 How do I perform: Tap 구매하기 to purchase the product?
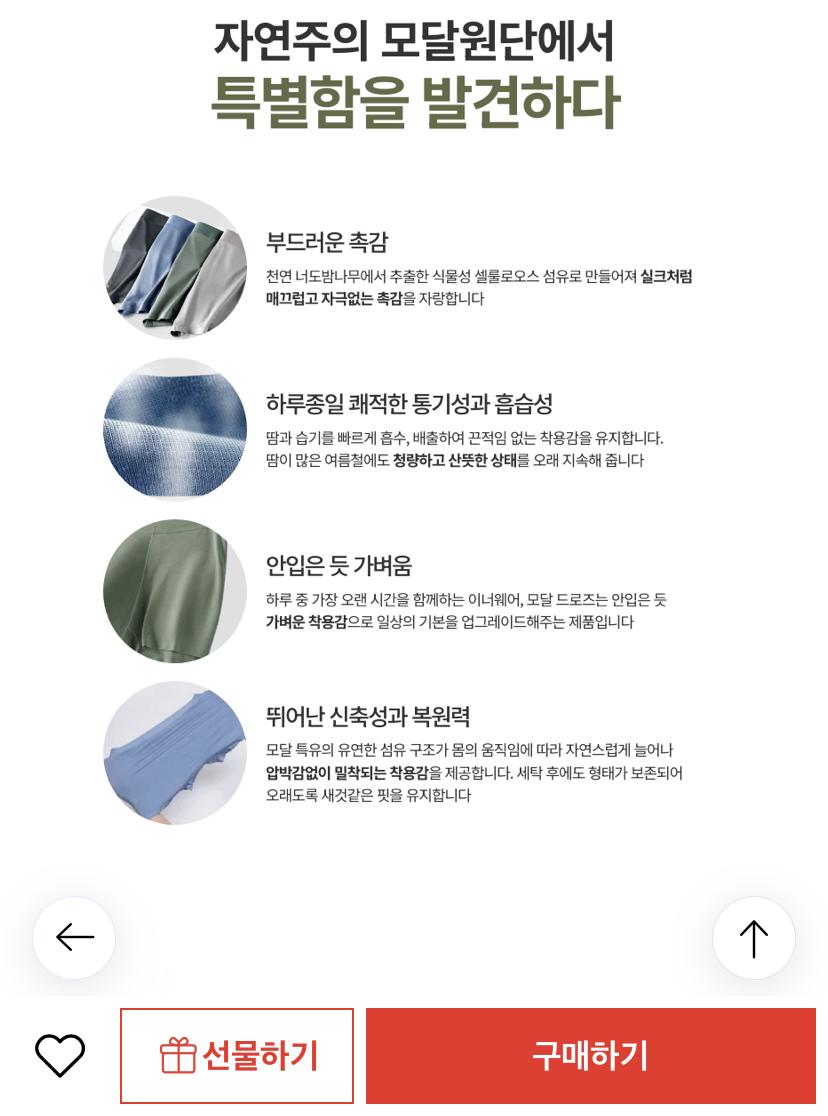point(590,1056)
